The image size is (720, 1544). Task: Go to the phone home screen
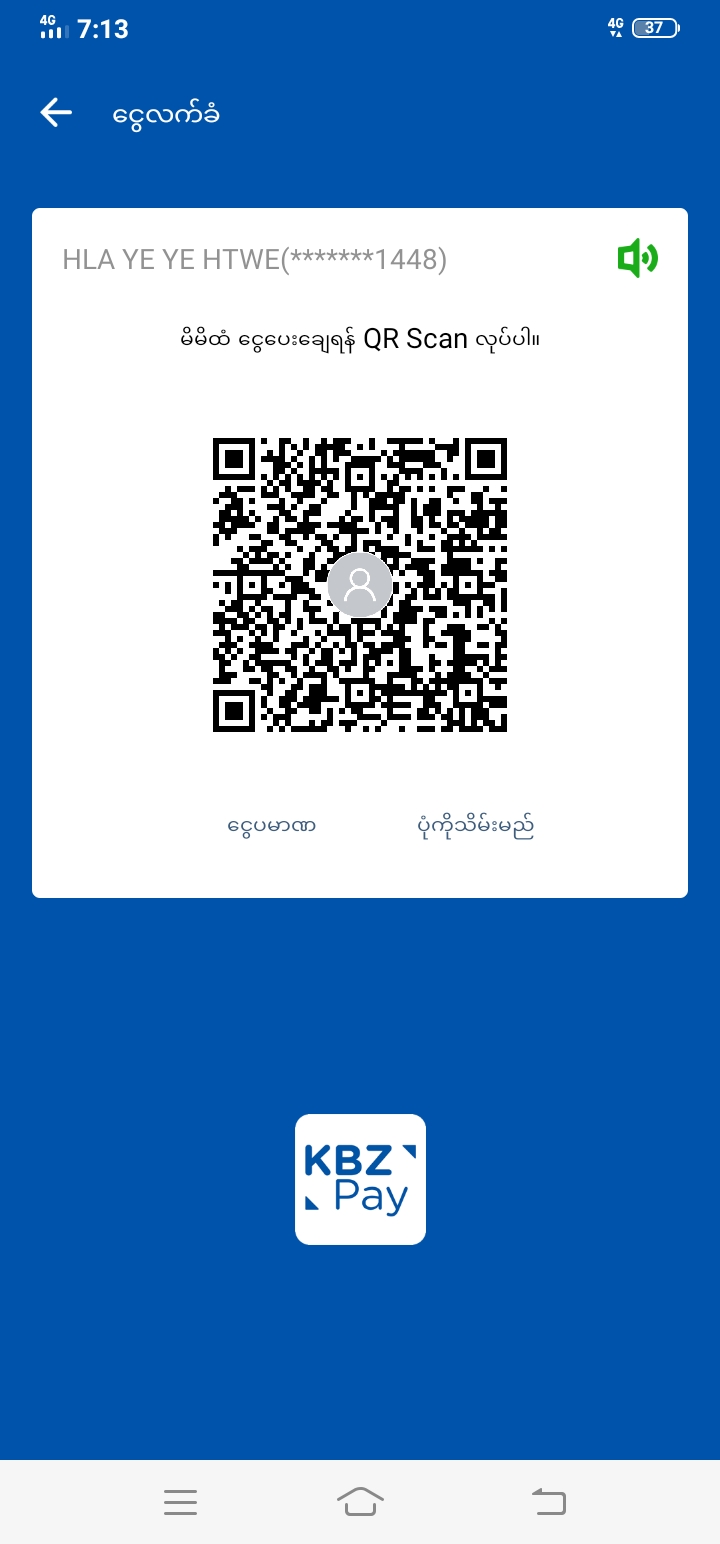point(360,1501)
